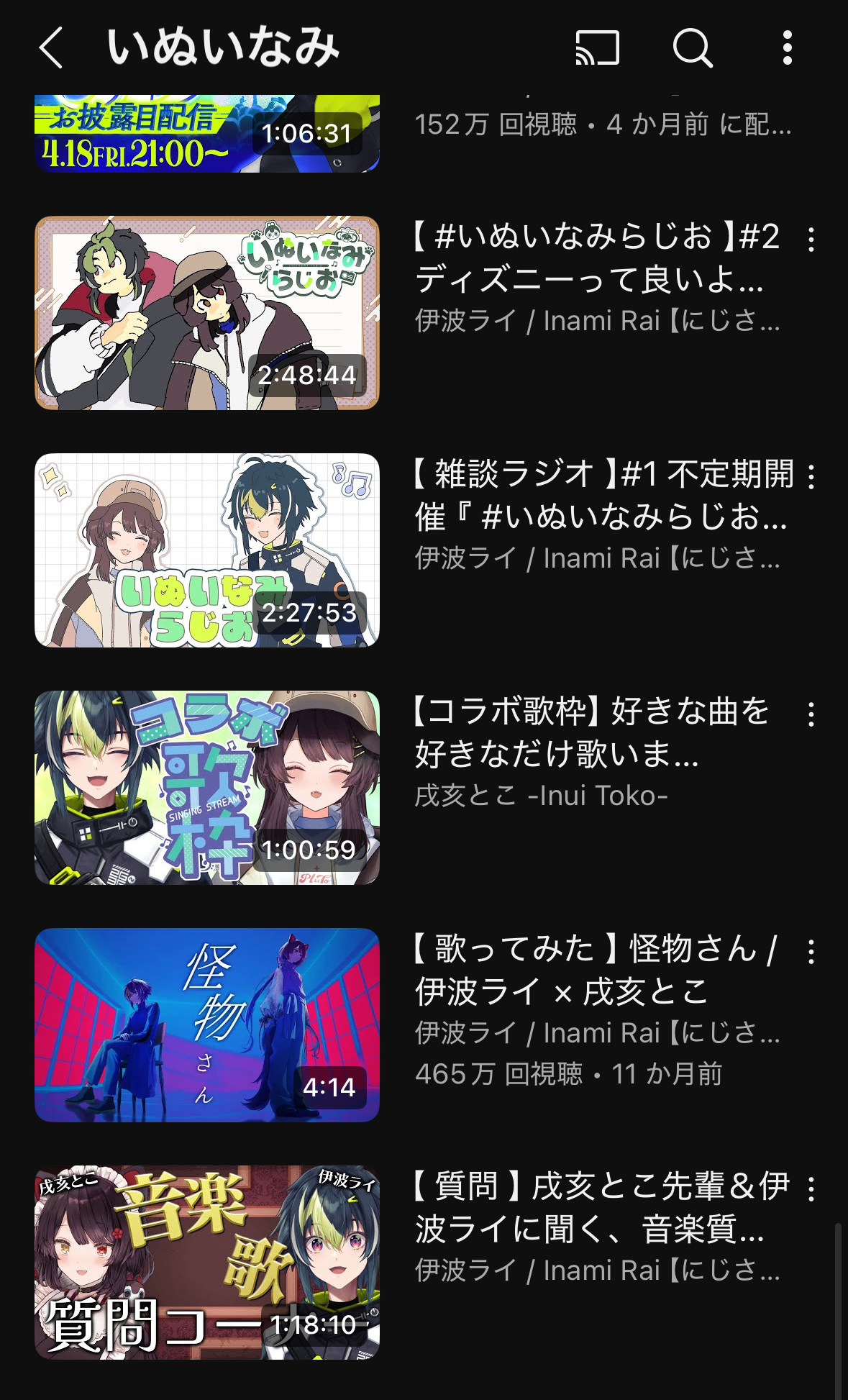The height and width of the screenshot is (1400, 848).
Task: Open the cast to device icon
Action: 597,48
